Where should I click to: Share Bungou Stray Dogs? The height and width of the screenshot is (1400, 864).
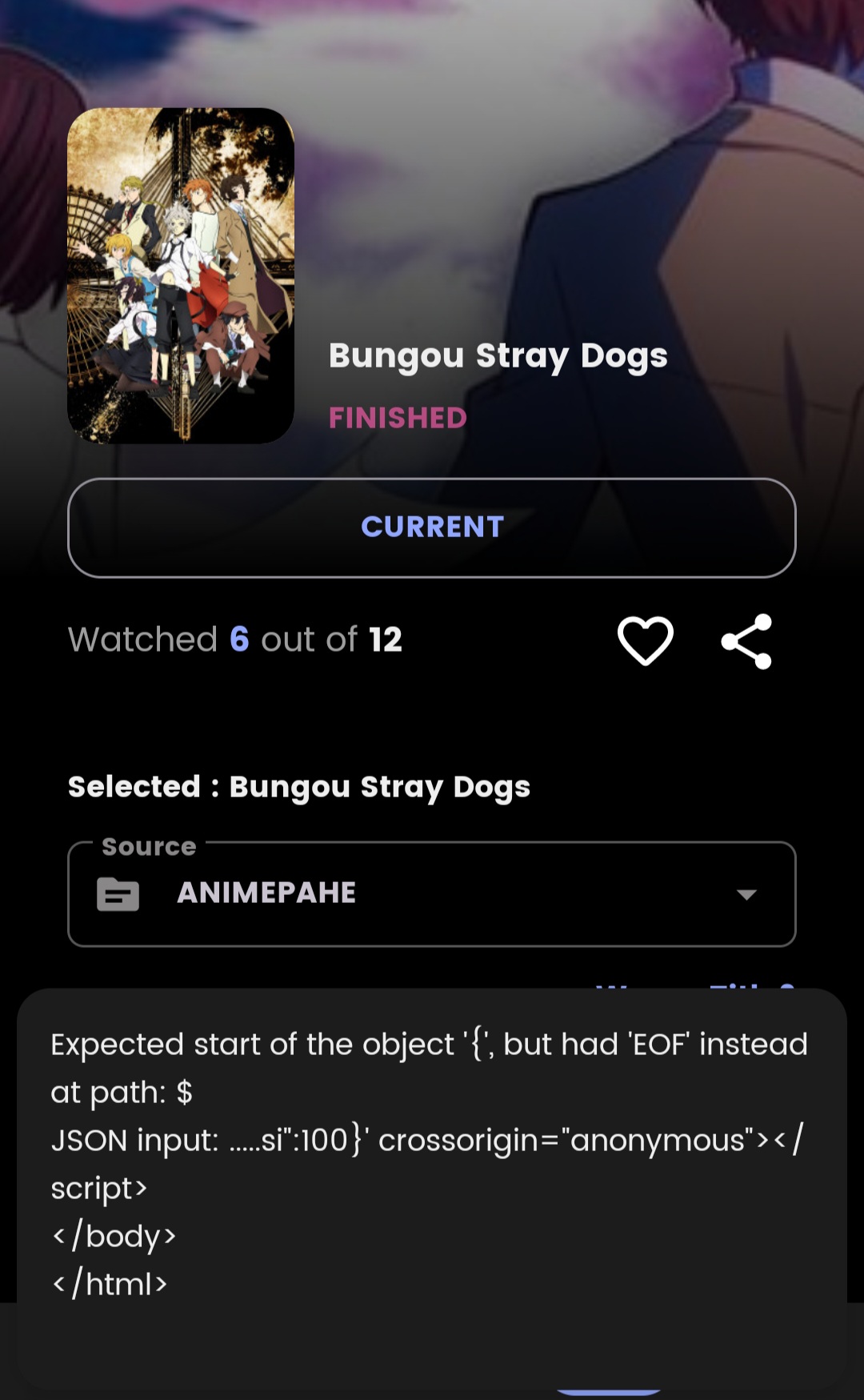[x=746, y=641]
